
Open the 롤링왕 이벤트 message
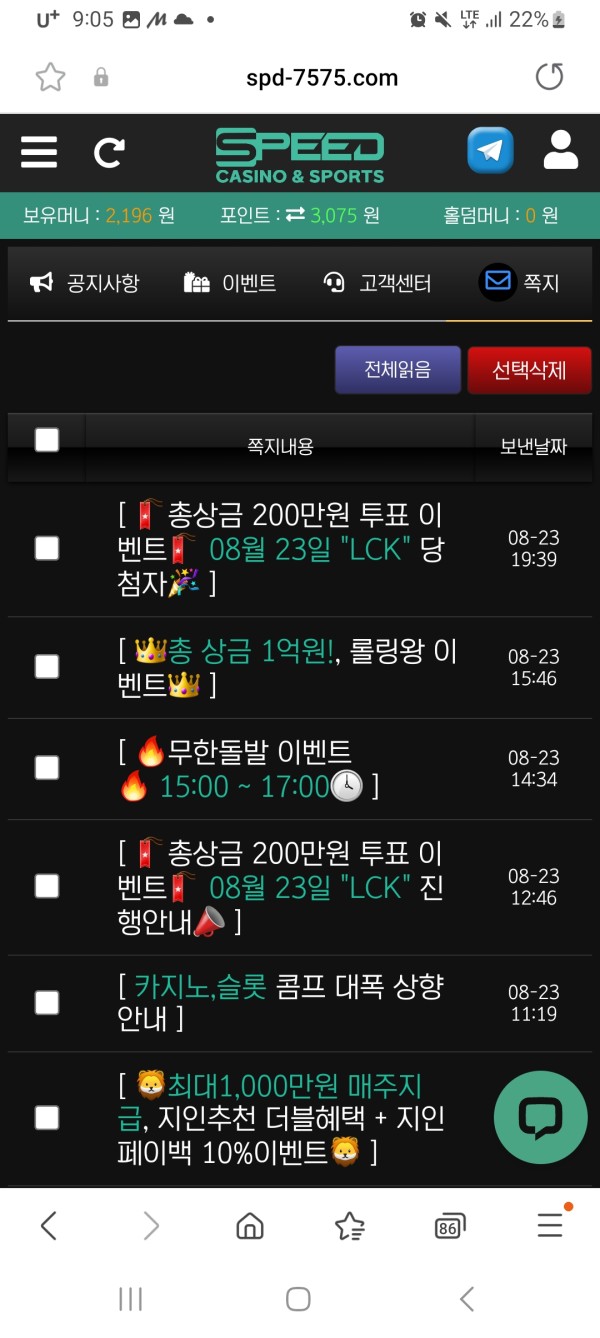[286, 667]
